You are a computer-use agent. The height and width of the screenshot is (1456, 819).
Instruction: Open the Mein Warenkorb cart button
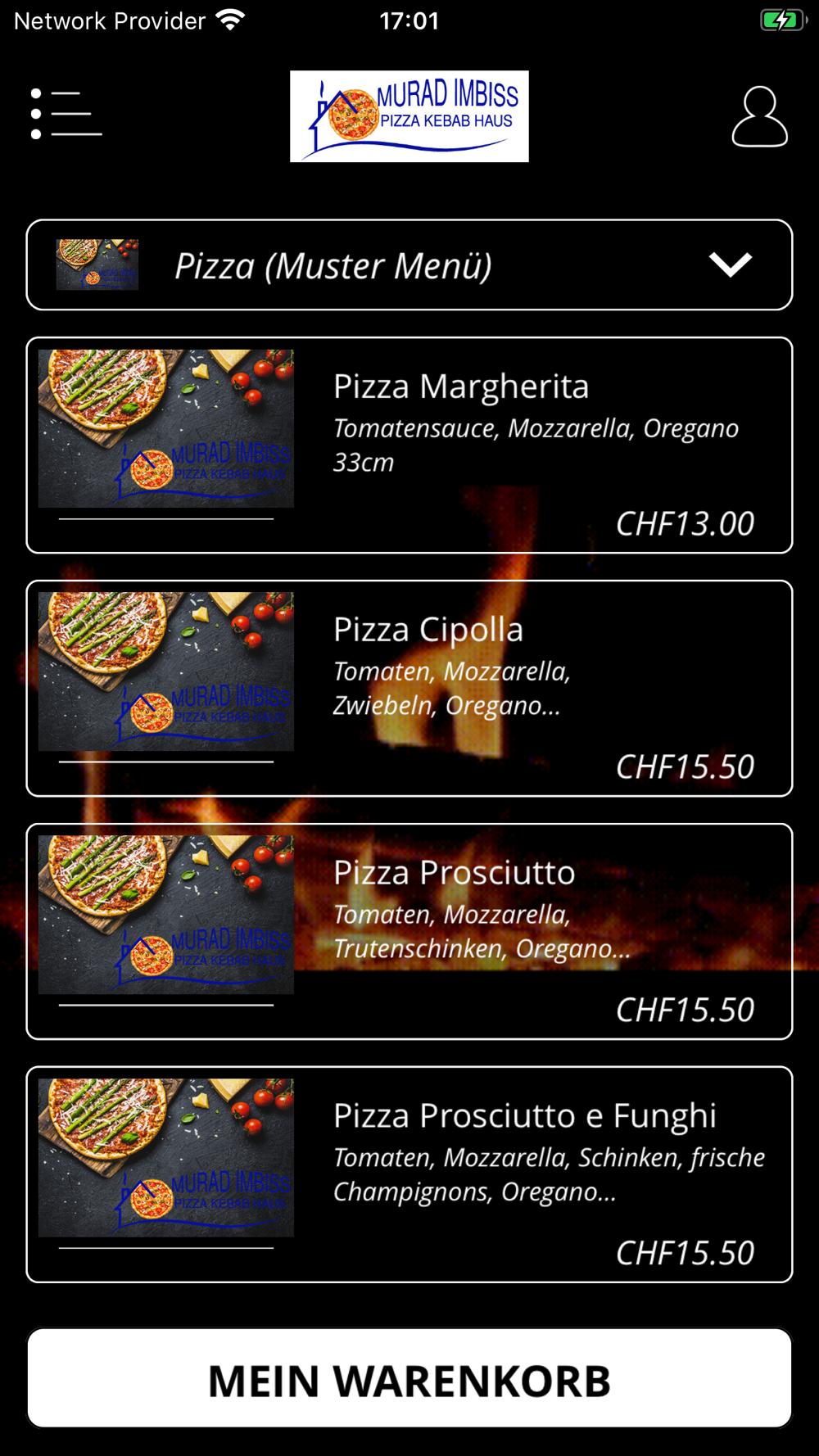click(x=409, y=1379)
